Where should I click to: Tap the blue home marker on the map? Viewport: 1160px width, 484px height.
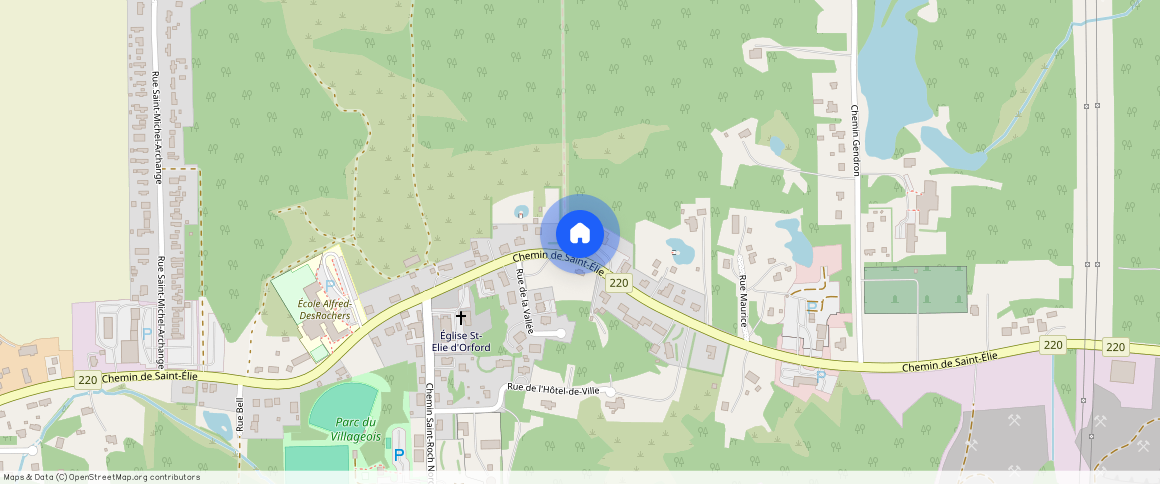(580, 234)
